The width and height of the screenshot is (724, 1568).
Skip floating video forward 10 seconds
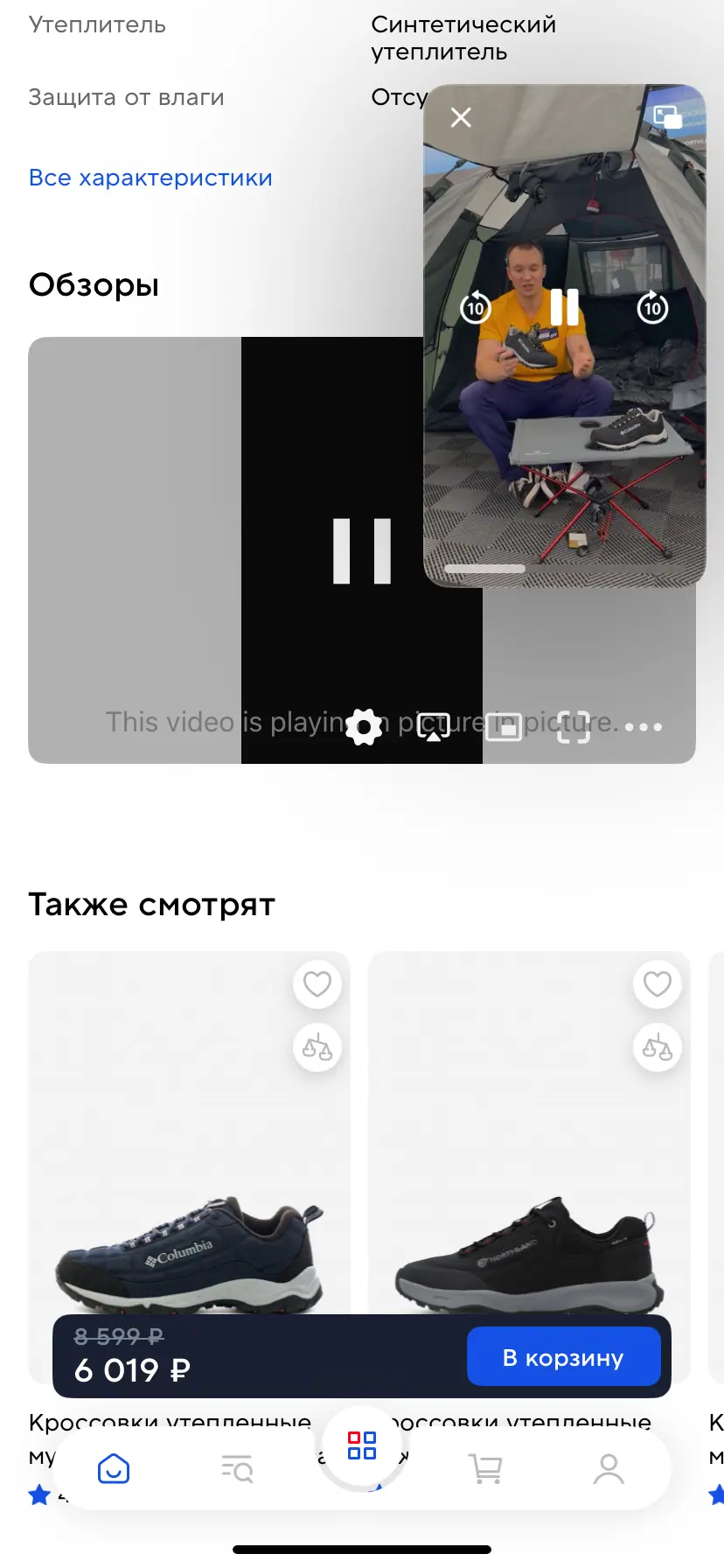(652, 307)
